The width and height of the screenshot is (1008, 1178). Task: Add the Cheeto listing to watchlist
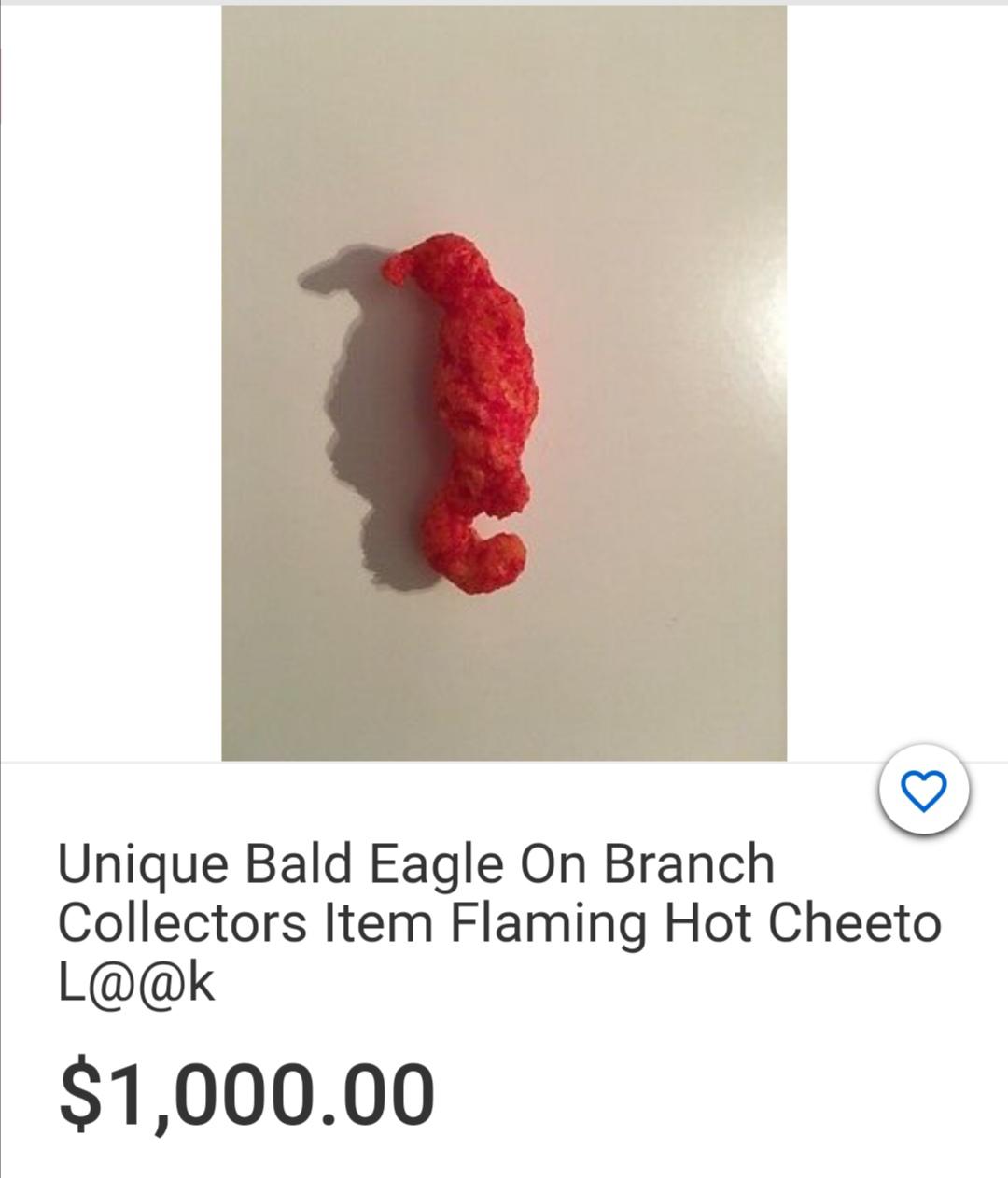pos(924,792)
